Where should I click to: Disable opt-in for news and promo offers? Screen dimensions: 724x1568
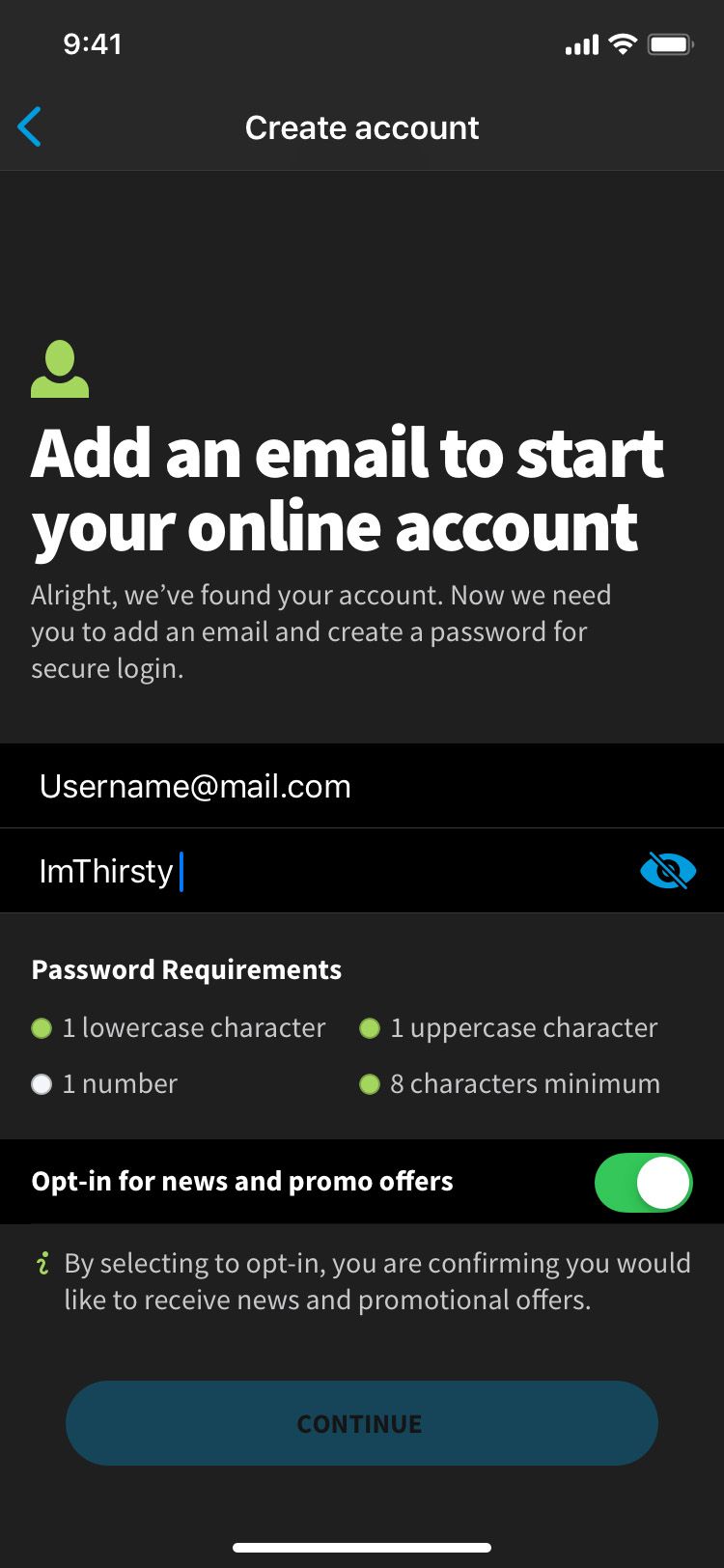point(643,1182)
